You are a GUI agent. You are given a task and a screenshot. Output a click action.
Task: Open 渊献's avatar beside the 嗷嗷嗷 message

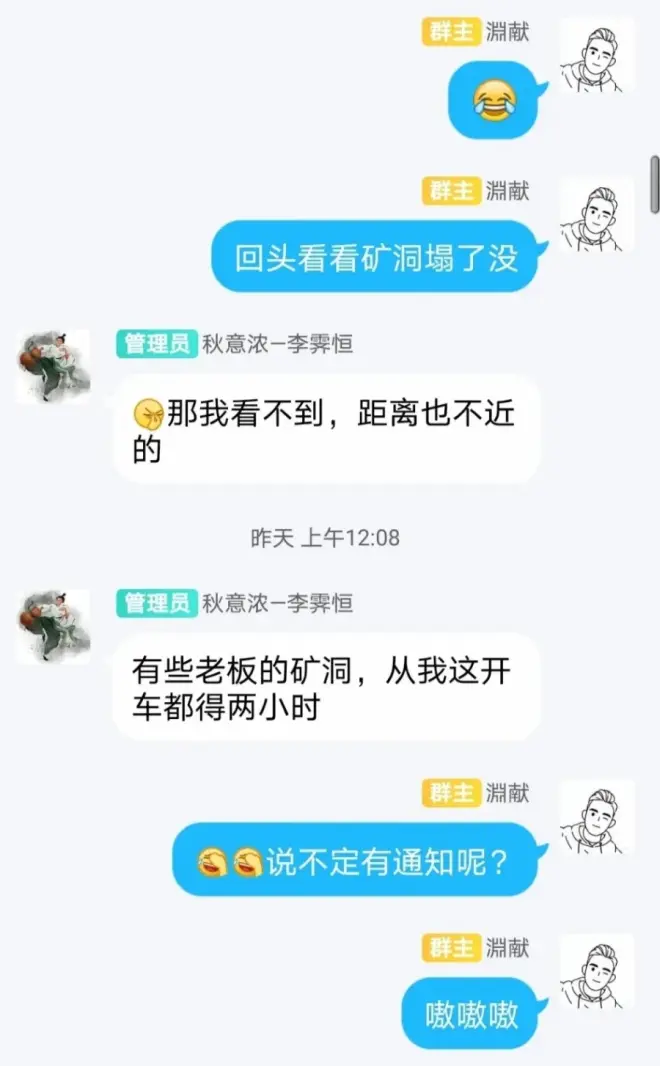tap(596, 971)
